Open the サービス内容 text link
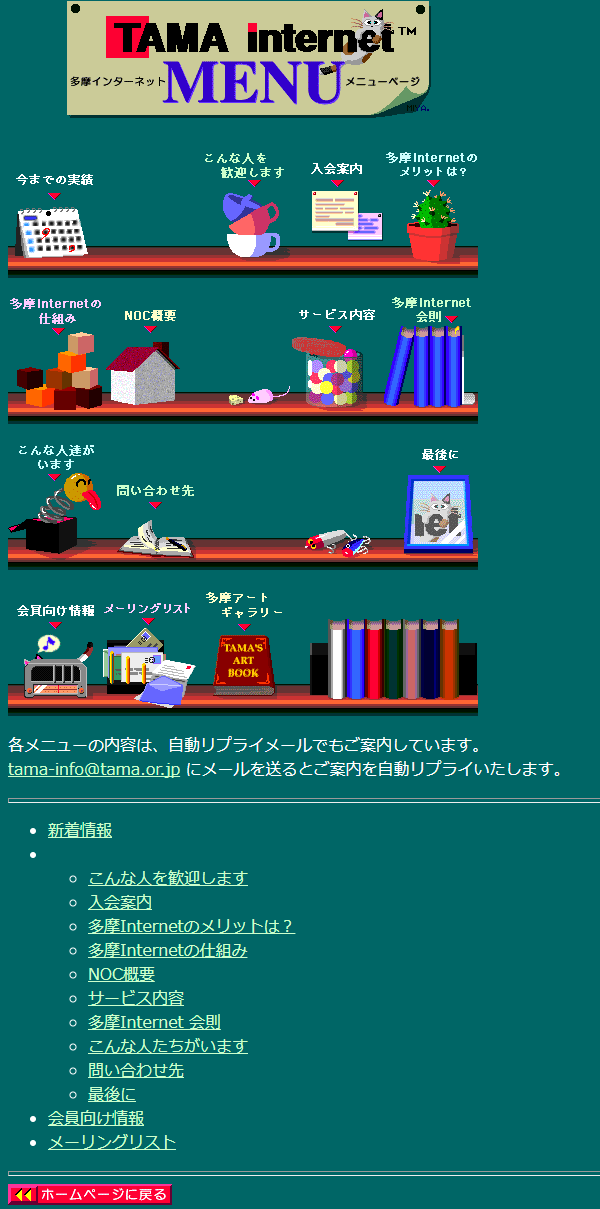This screenshot has height=1209, width=600. pos(136,998)
